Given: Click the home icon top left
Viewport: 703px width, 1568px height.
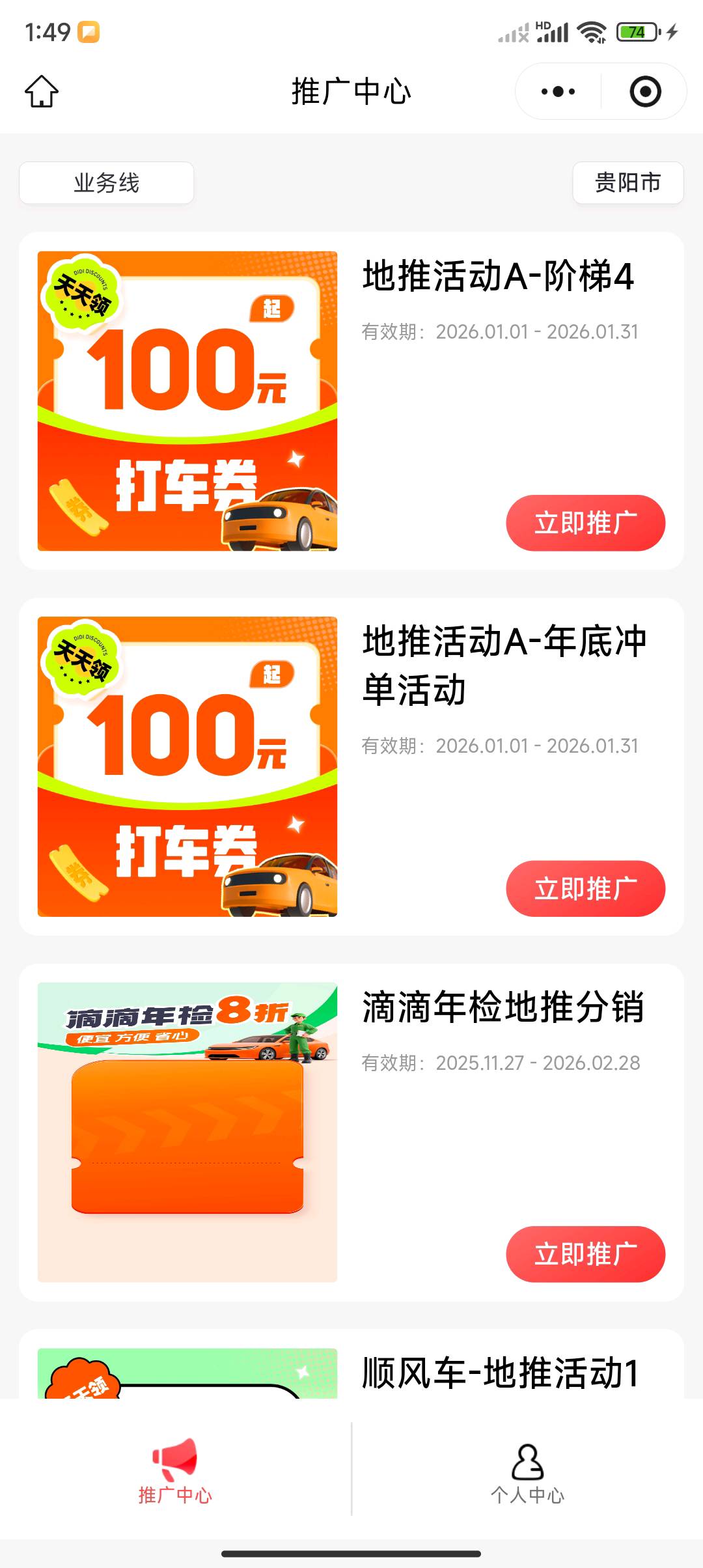Looking at the screenshot, I should [x=42, y=92].
